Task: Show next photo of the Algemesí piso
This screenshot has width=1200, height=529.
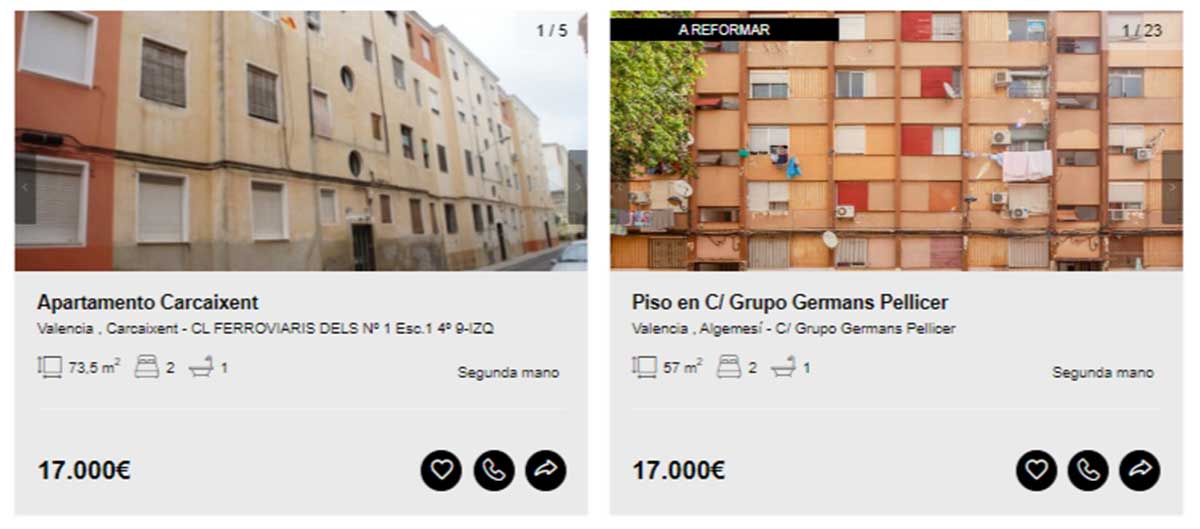Action: click(1171, 187)
